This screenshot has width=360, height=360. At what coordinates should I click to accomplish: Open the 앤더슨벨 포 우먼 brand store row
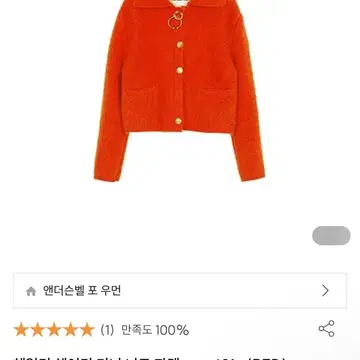[180, 291]
